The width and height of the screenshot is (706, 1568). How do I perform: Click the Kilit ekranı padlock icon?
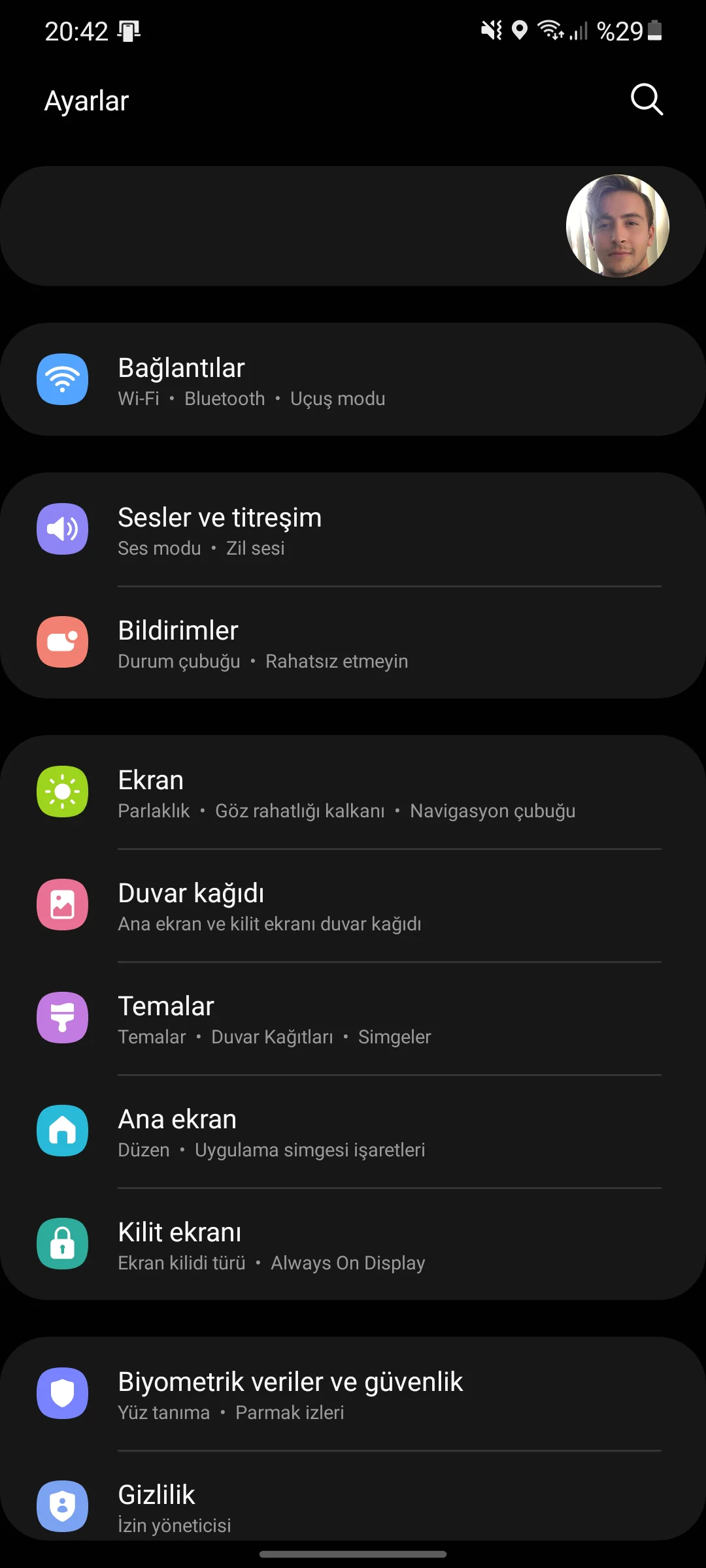[x=62, y=1244]
